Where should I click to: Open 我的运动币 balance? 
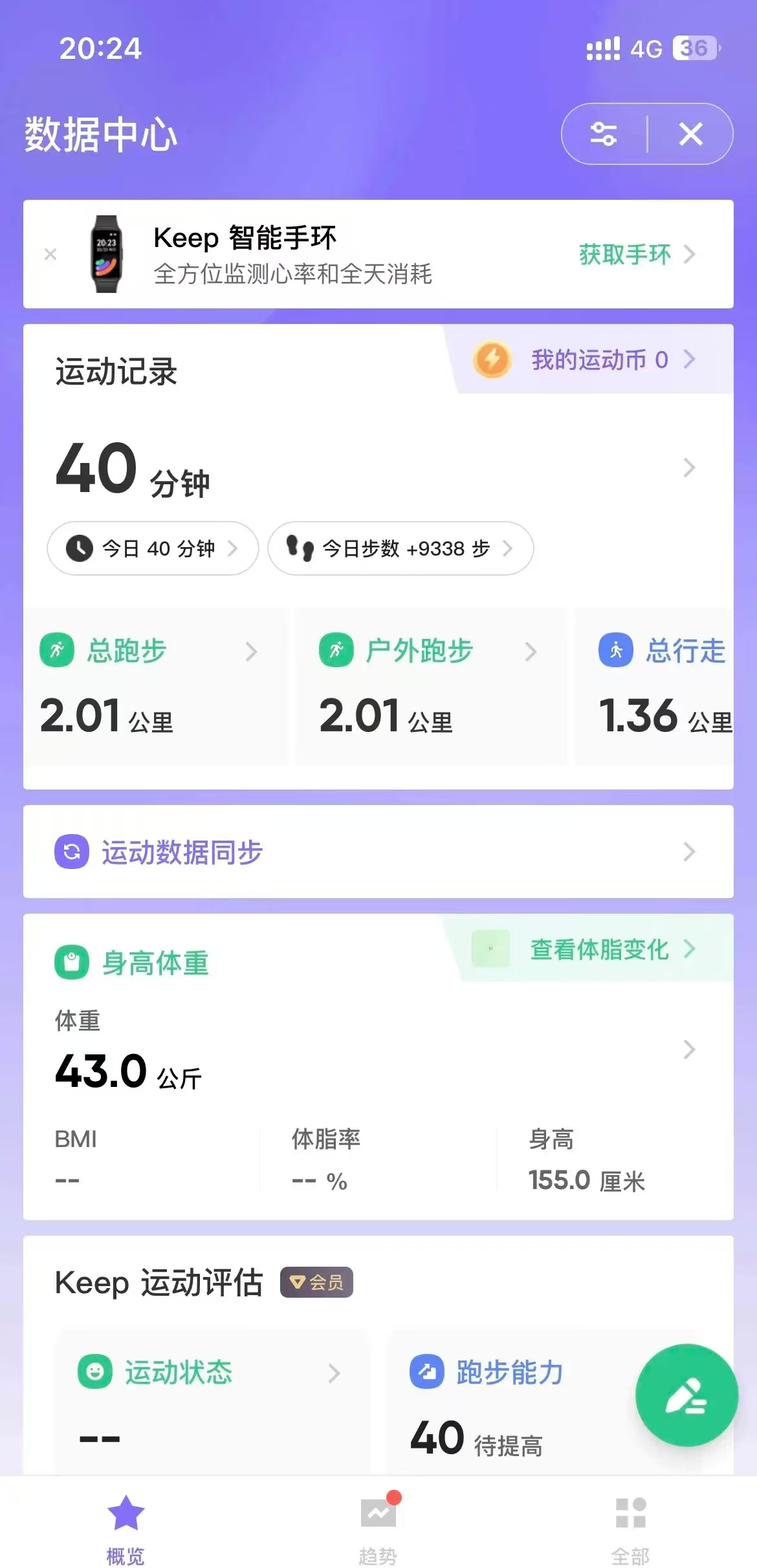(598, 360)
